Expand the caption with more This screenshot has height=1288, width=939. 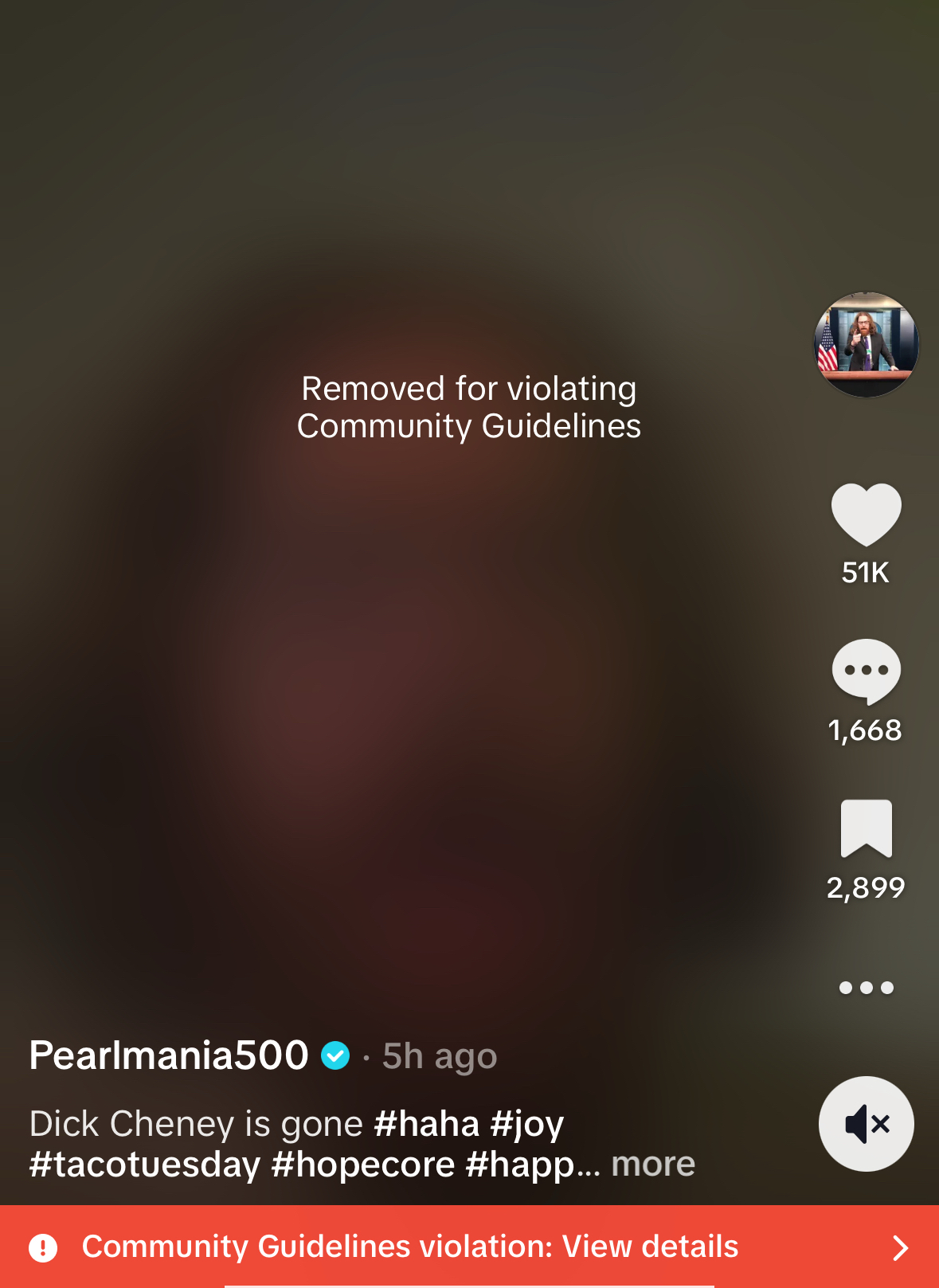[x=653, y=1165]
